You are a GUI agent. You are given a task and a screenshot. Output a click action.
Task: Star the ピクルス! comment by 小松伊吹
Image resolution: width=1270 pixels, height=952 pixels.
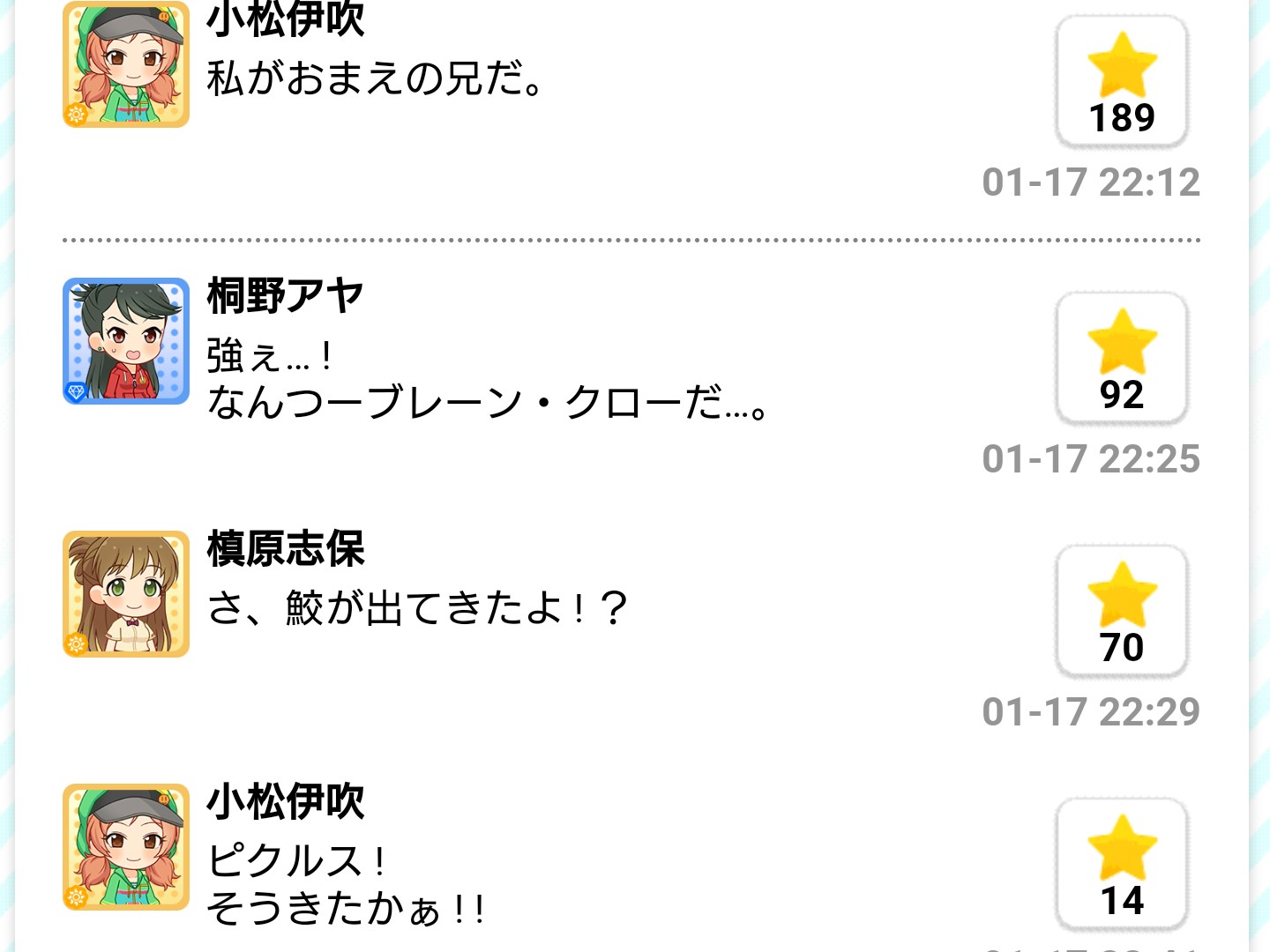click(x=1122, y=865)
